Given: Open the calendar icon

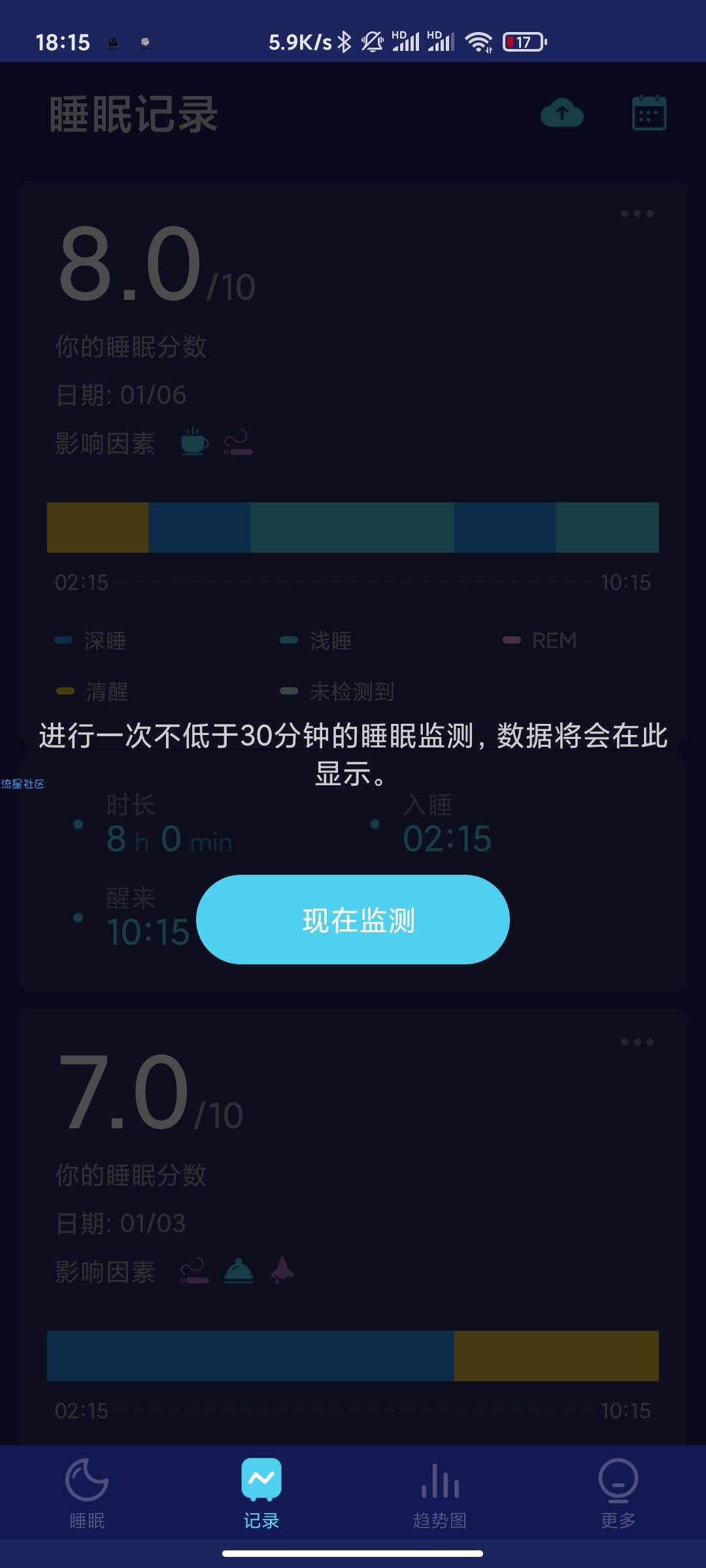Looking at the screenshot, I should click(649, 113).
